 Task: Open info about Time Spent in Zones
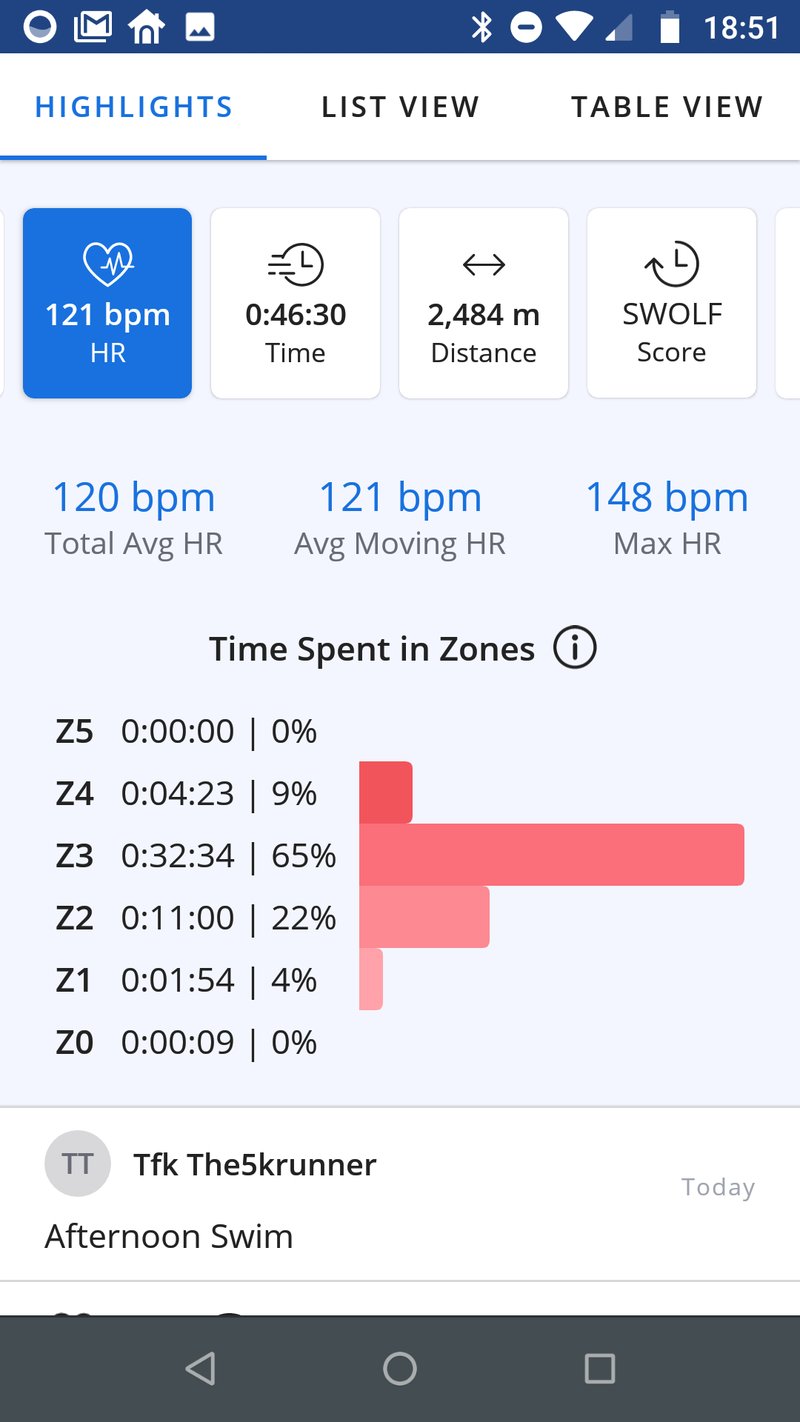(575, 649)
